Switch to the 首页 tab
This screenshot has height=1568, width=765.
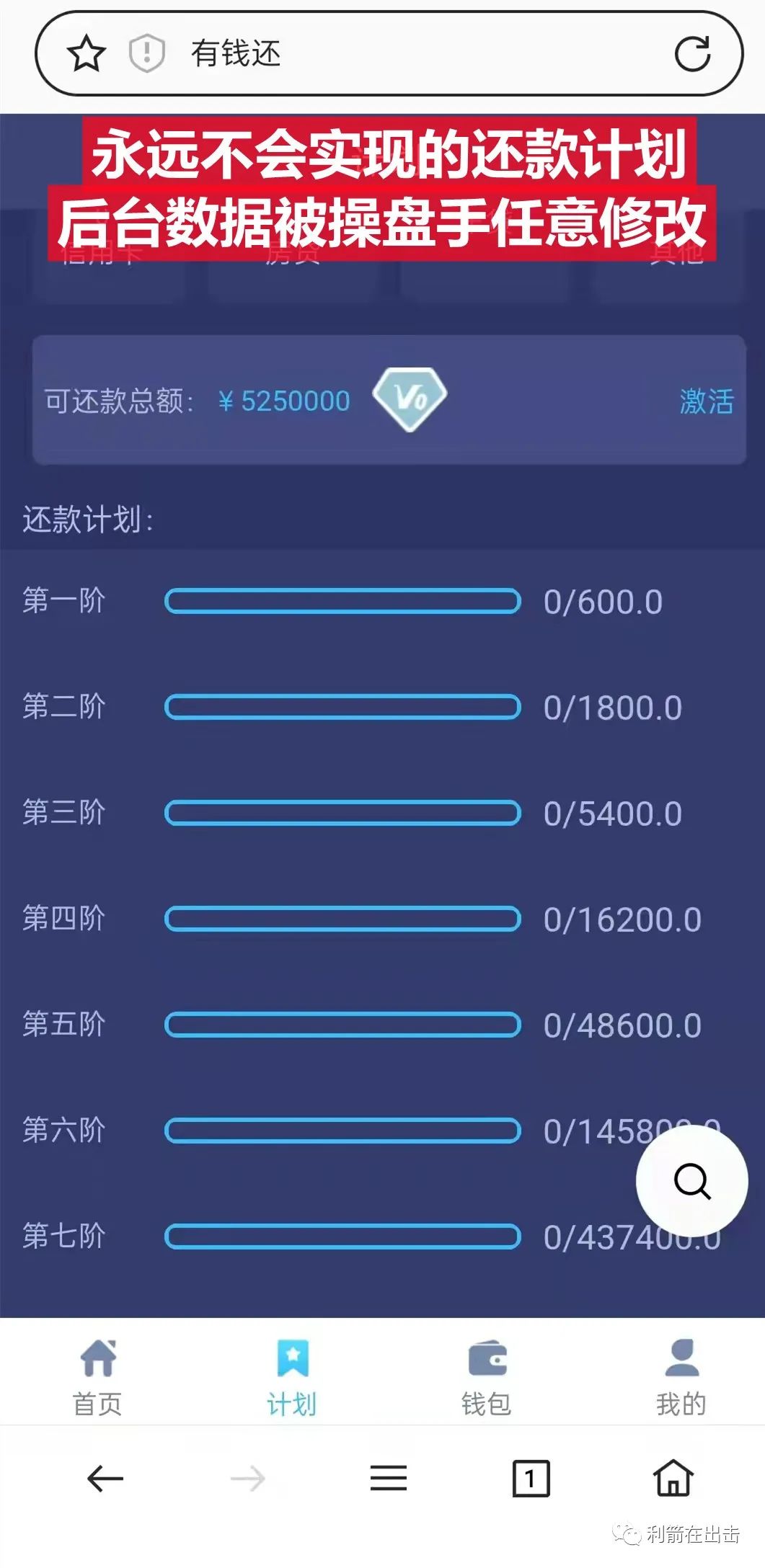97,1377
